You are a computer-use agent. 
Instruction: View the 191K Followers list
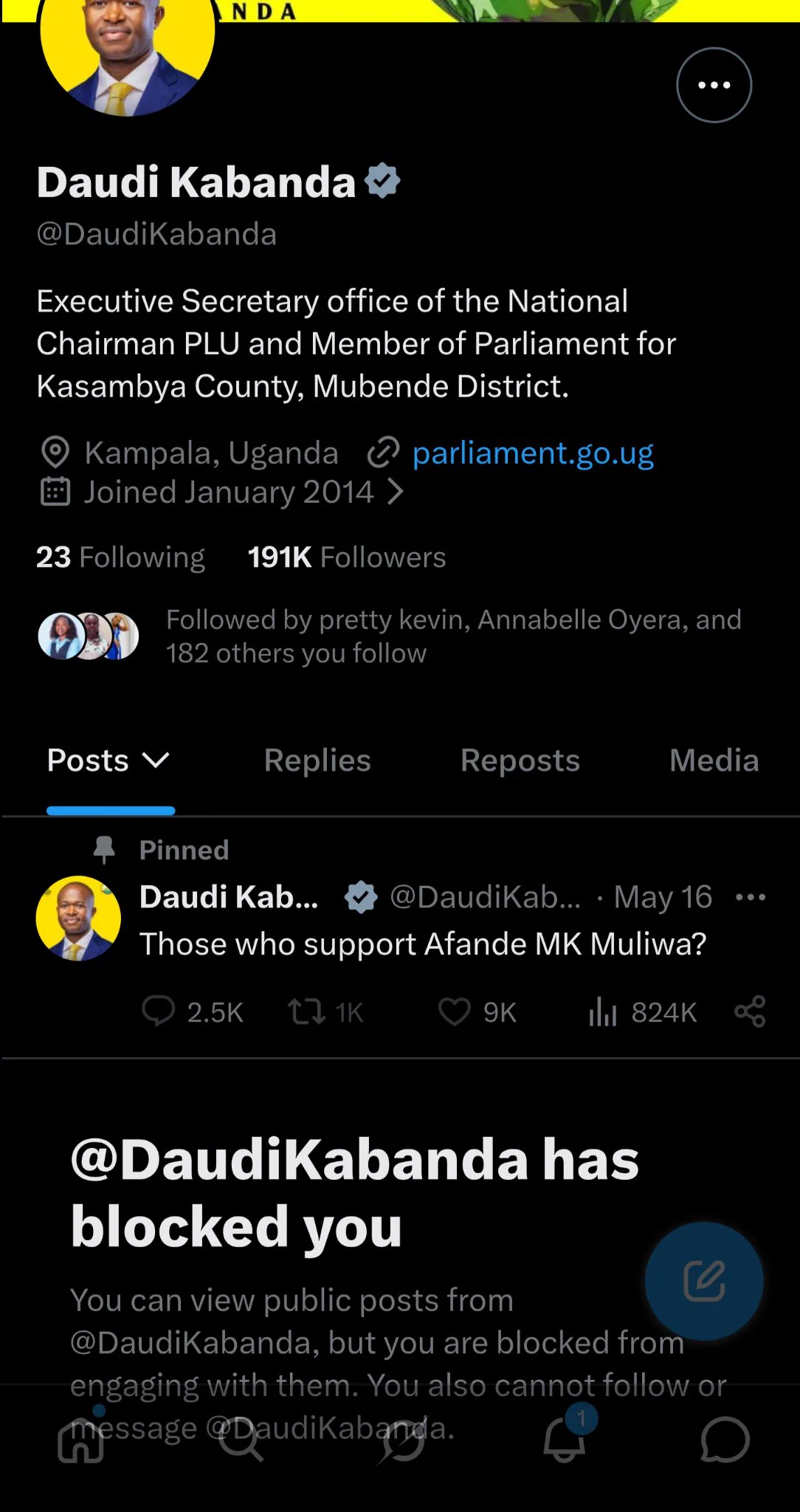[346, 557]
